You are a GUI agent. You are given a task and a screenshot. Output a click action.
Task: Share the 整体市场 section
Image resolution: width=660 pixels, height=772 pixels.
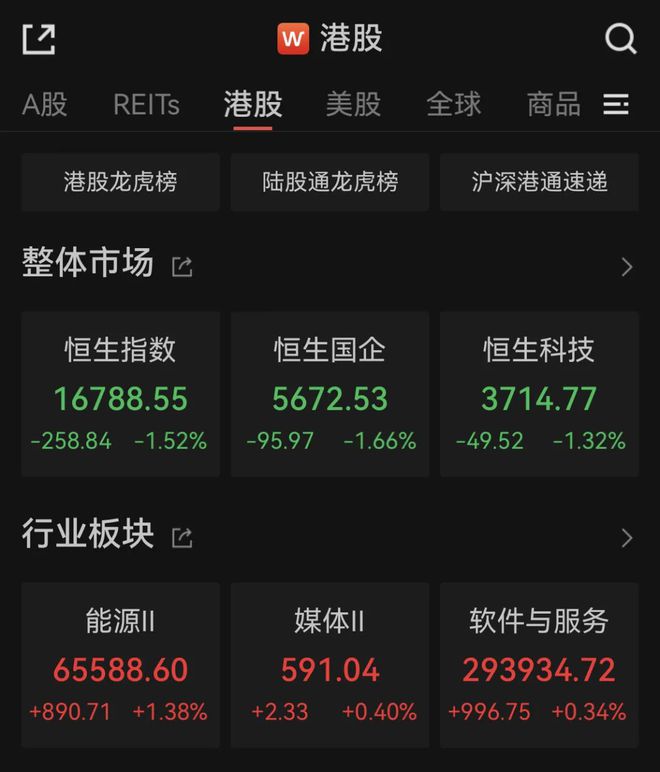182,266
